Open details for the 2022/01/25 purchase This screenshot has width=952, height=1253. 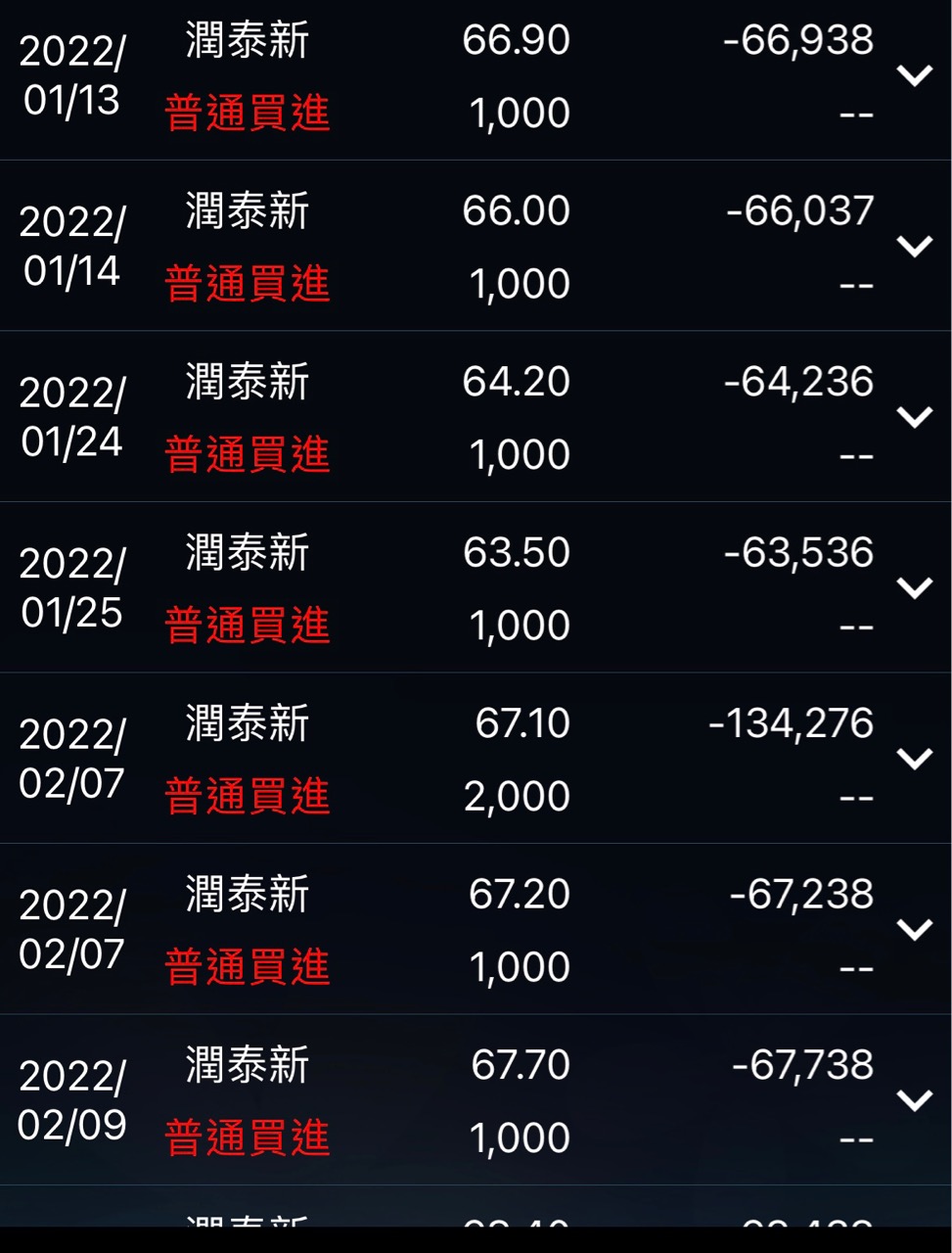[915, 587]
